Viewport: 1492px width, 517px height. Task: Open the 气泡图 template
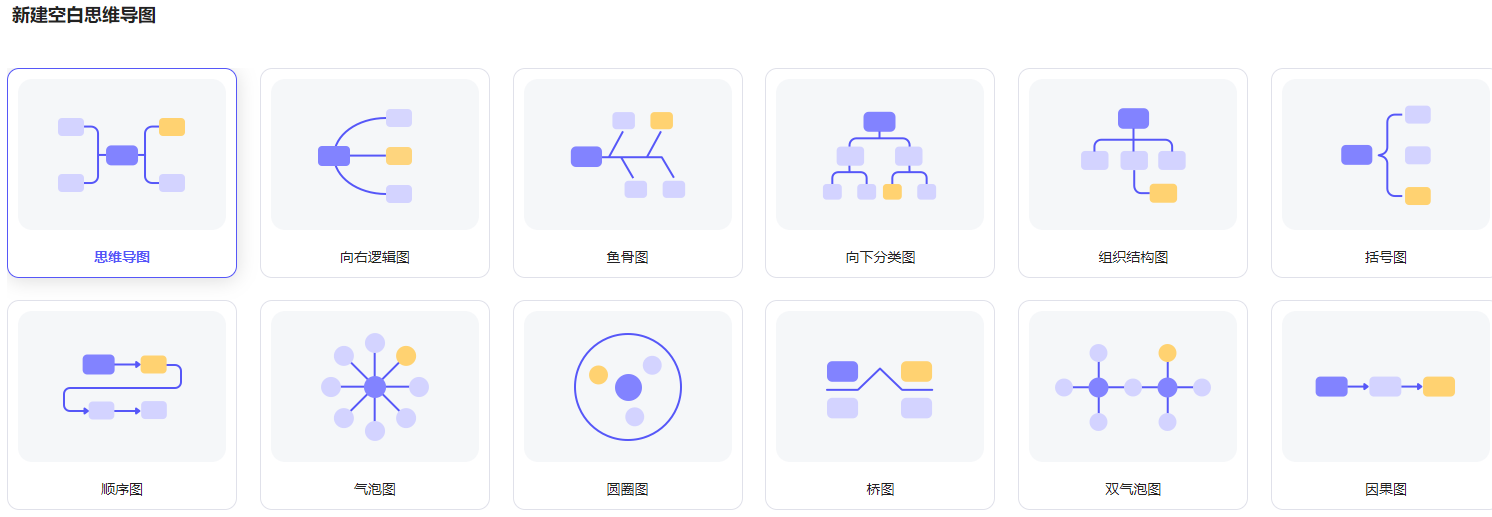(x=375, y=404)
